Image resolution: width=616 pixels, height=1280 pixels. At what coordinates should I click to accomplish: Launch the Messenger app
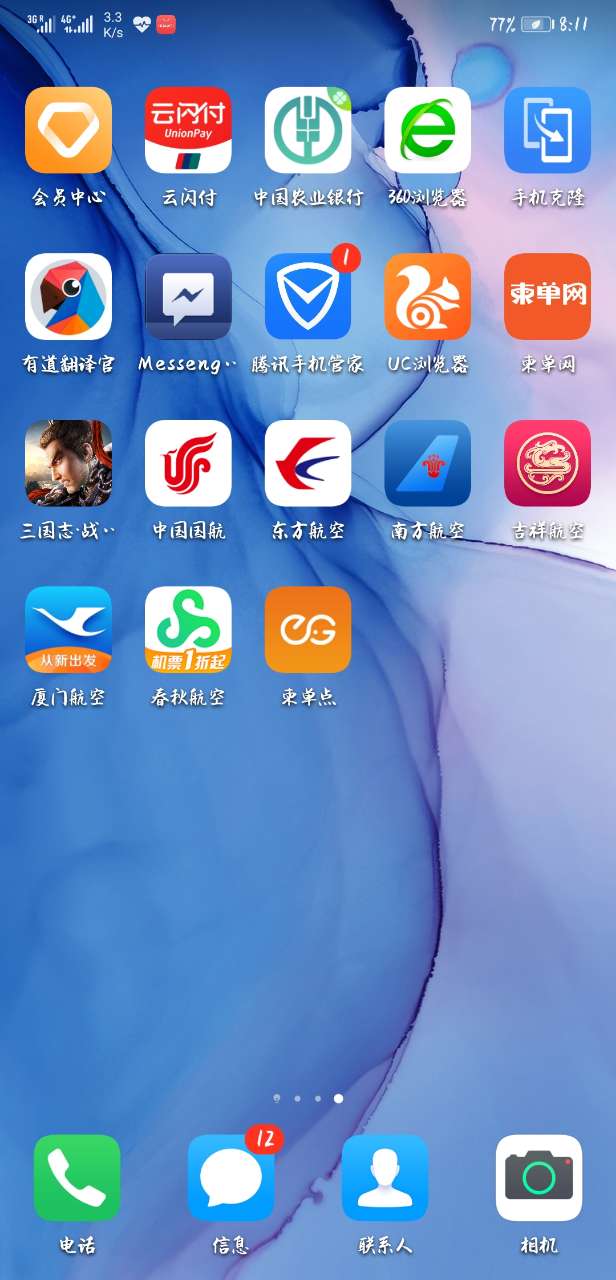[188, 297]
